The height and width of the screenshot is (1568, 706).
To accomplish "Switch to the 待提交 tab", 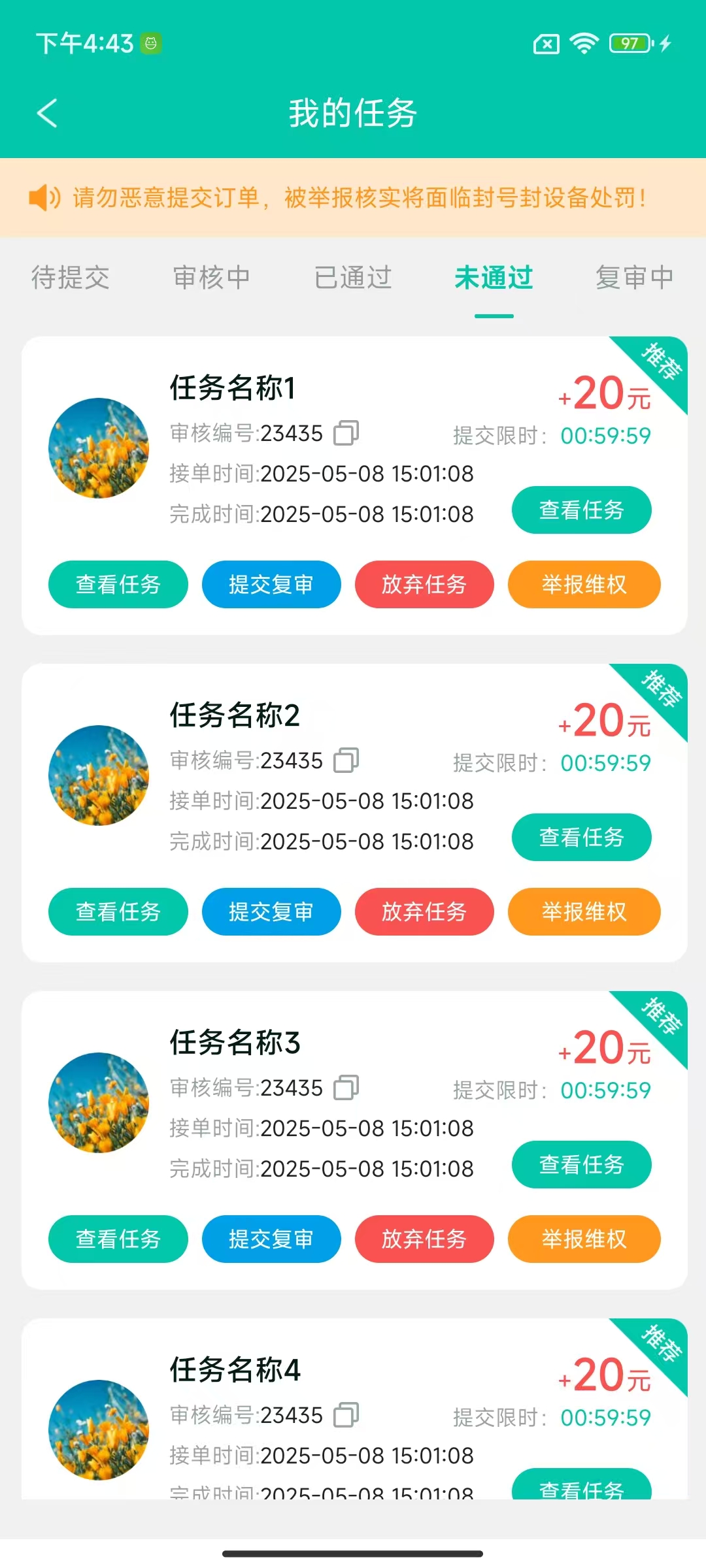I will coord(71,278).
